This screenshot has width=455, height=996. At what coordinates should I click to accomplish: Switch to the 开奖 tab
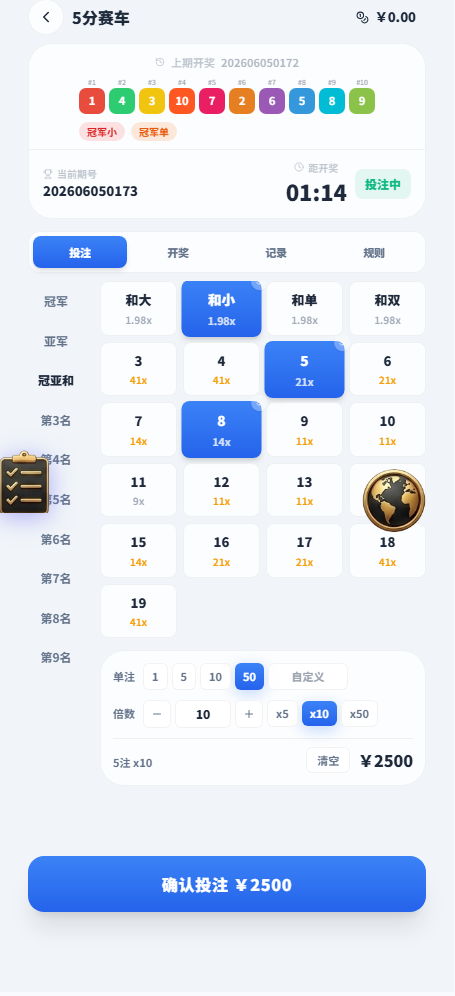pos(178,253)
